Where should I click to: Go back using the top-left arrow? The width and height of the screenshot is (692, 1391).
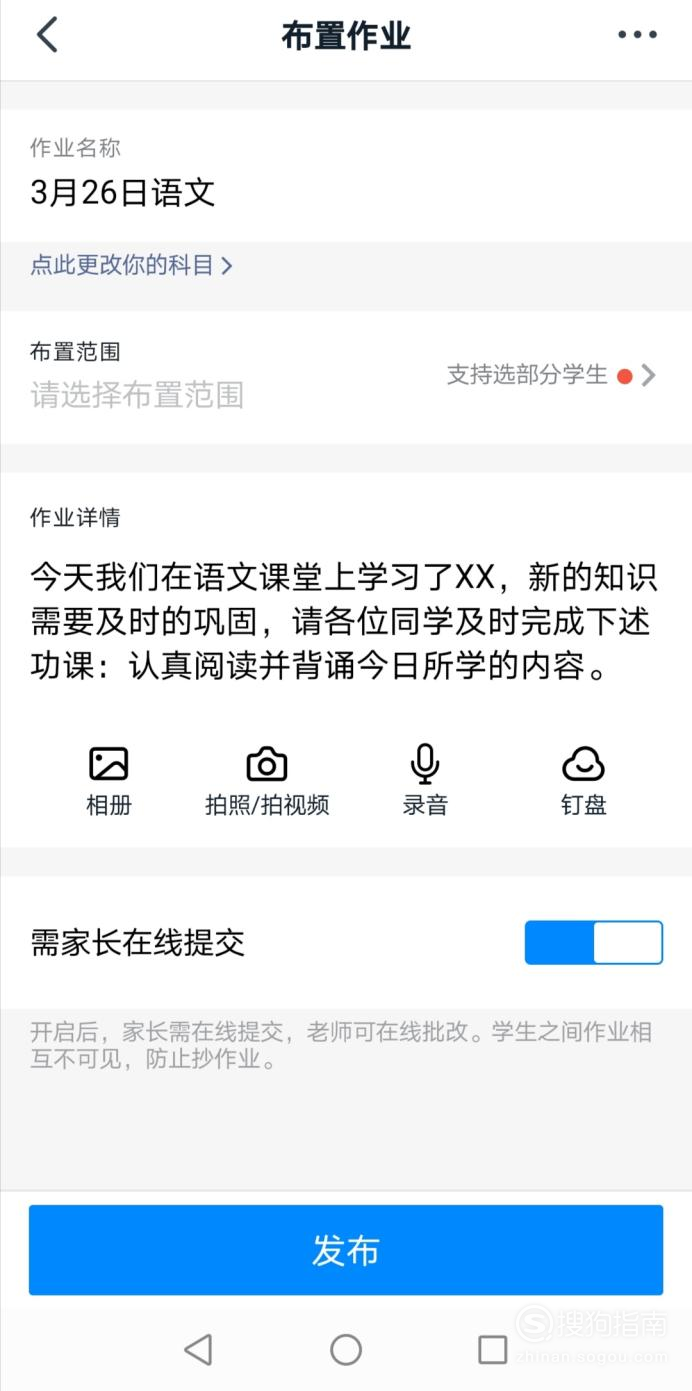[47, 35]
